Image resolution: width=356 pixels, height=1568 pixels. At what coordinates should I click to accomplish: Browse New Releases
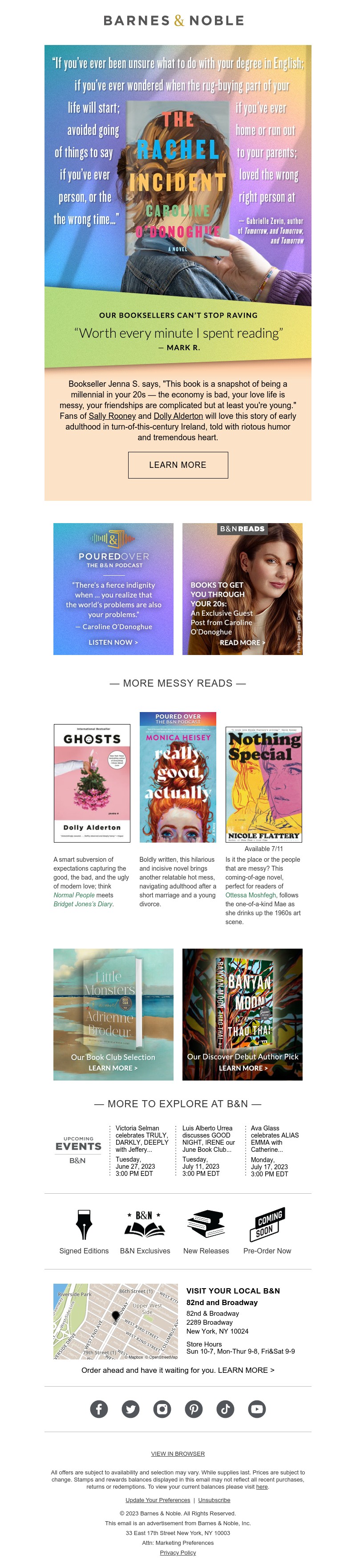206,1232
